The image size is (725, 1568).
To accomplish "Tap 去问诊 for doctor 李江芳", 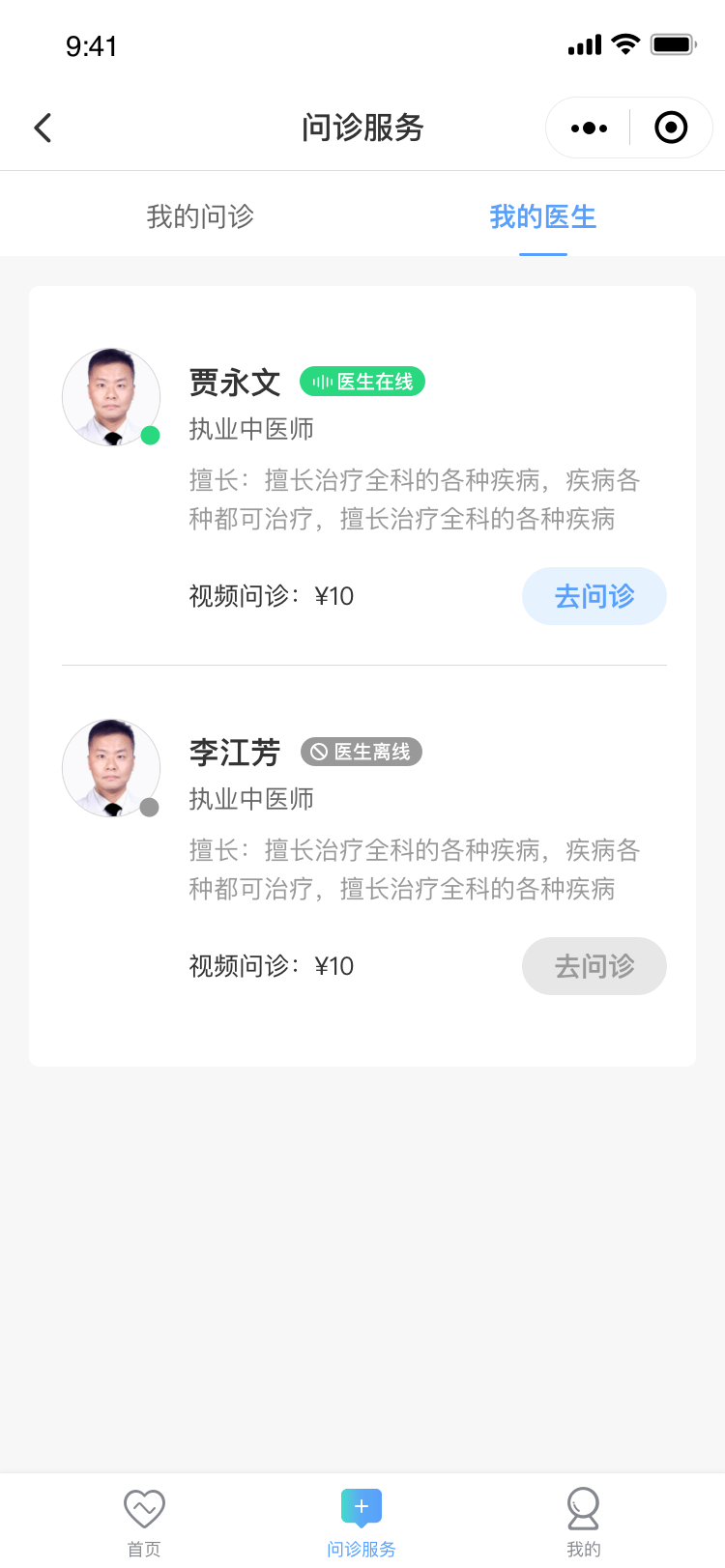I will [x=594, y=966].
